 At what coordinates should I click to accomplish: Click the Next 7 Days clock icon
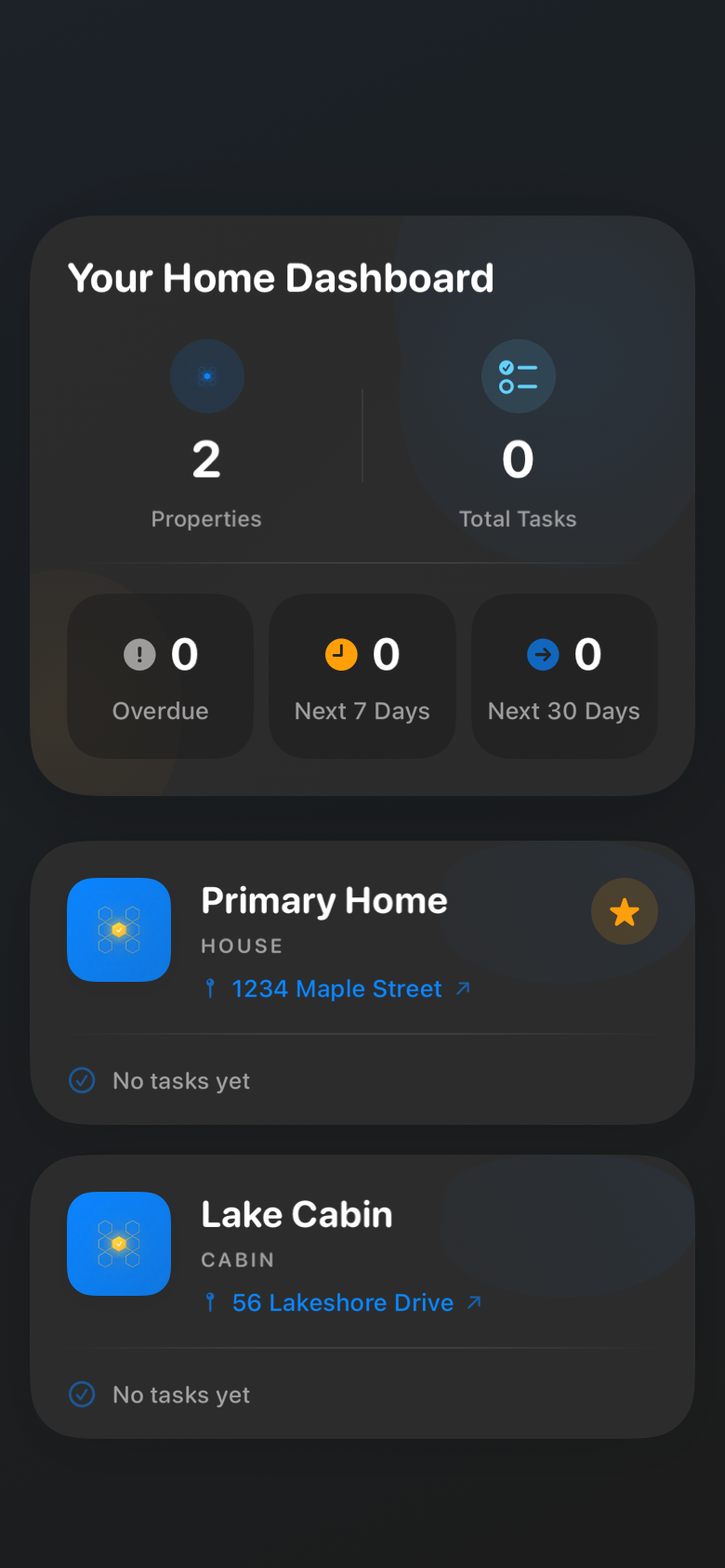click(341, 654)
